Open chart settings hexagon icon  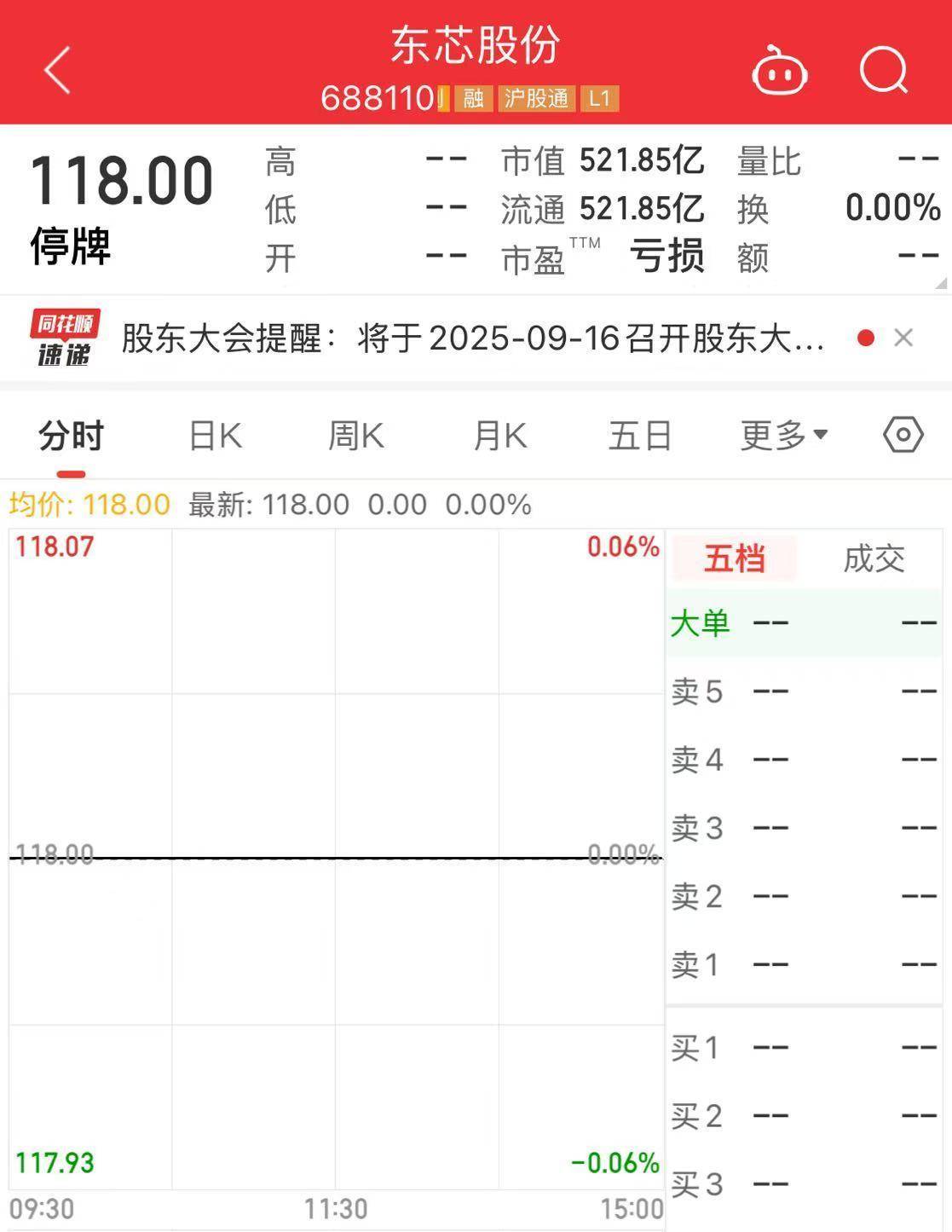(x=903, y=435)
